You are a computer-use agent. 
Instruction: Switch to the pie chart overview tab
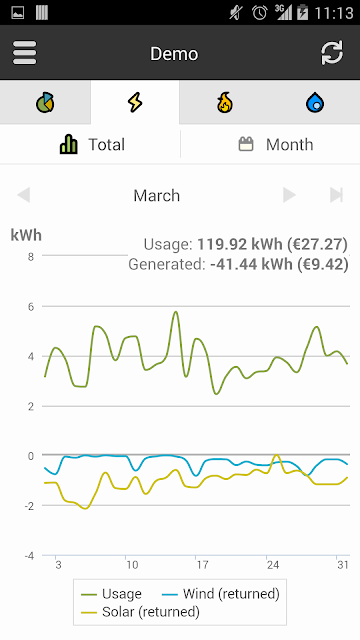click(x=45, y=102)
